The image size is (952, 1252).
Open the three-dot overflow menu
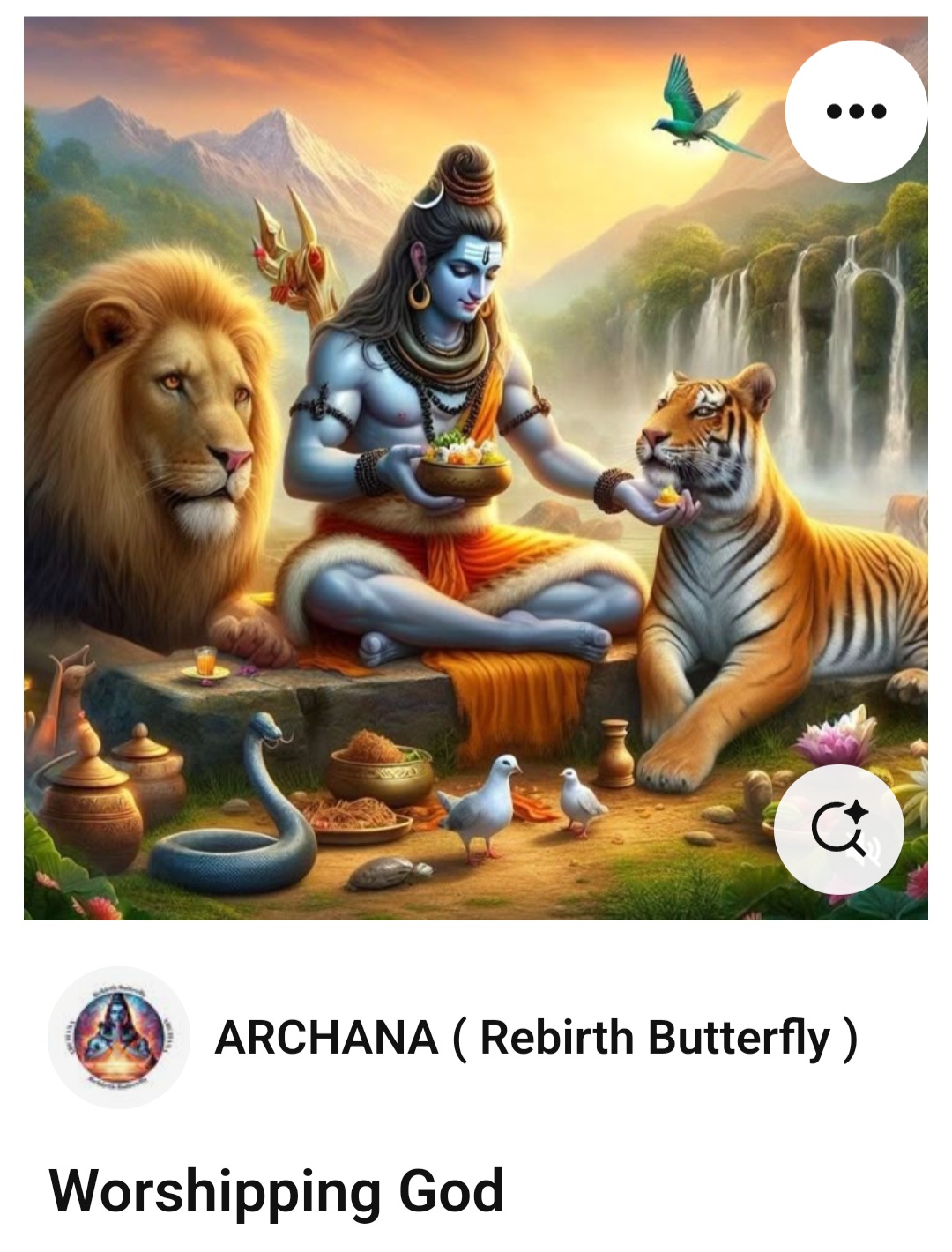point(856,111)
